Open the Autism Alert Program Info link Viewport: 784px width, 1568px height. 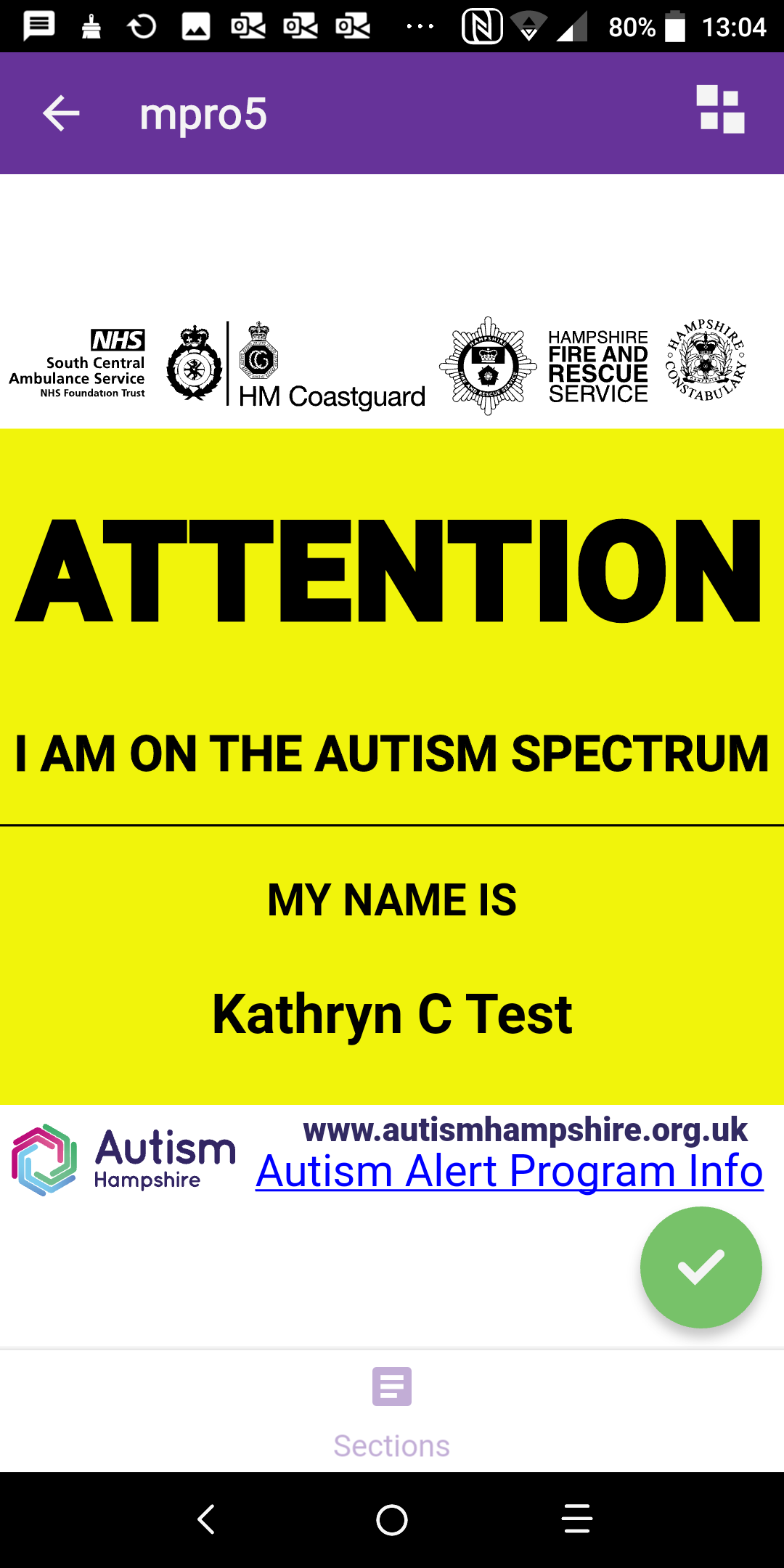click(509, 1172)
